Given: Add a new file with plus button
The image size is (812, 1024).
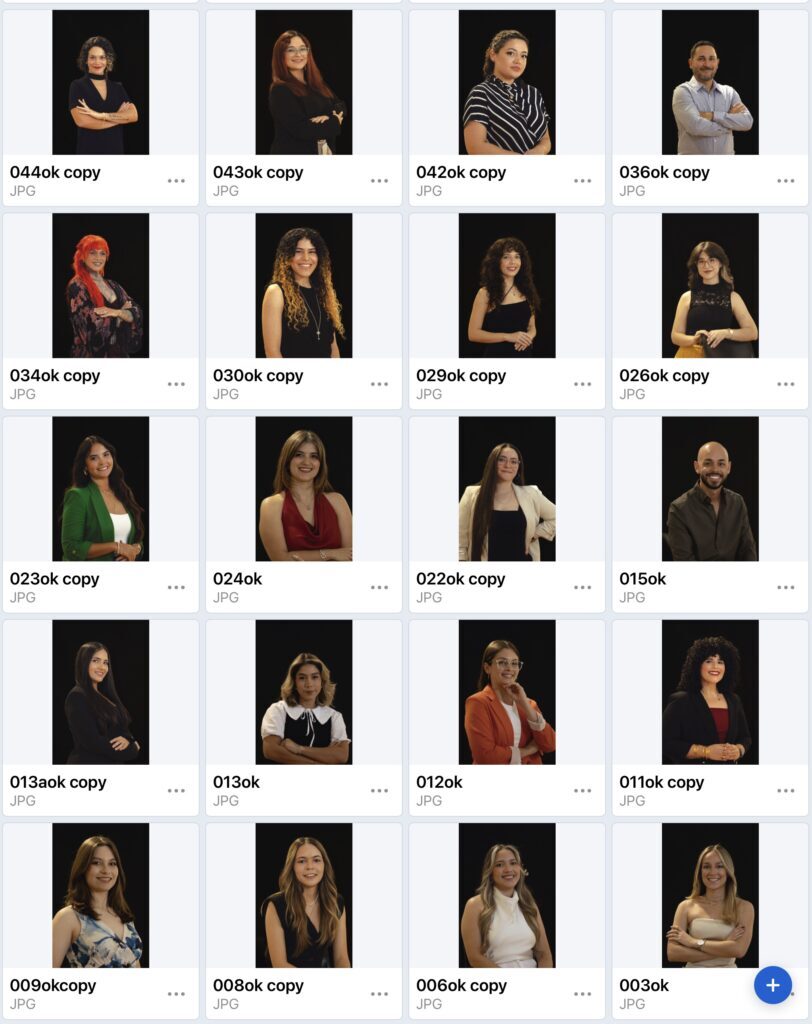Looking at the screenshot, I should 772,985.
